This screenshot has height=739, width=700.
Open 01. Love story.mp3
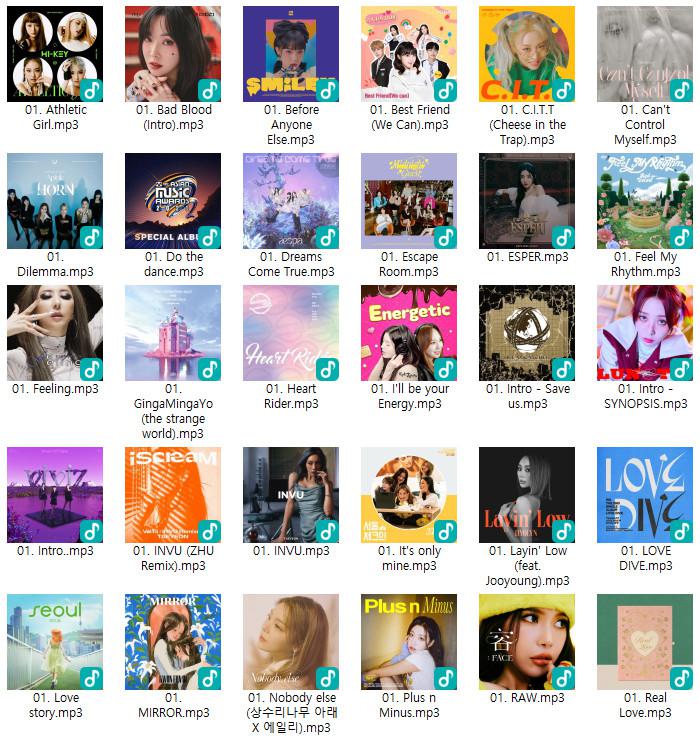click(55, 642)
